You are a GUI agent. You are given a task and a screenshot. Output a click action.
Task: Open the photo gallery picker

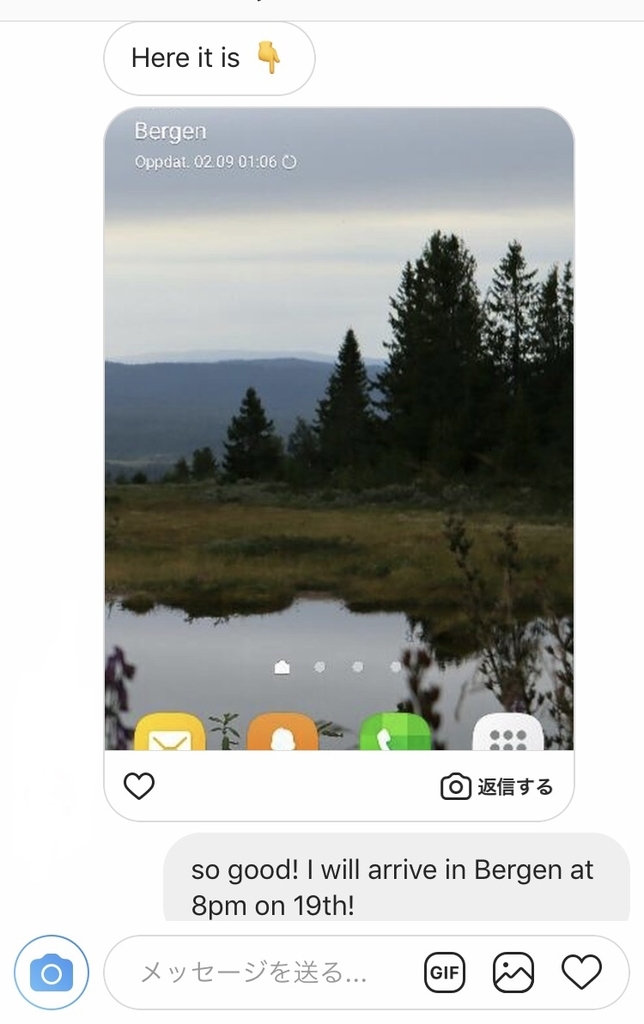pyautogui.click(x=513, y=972)
